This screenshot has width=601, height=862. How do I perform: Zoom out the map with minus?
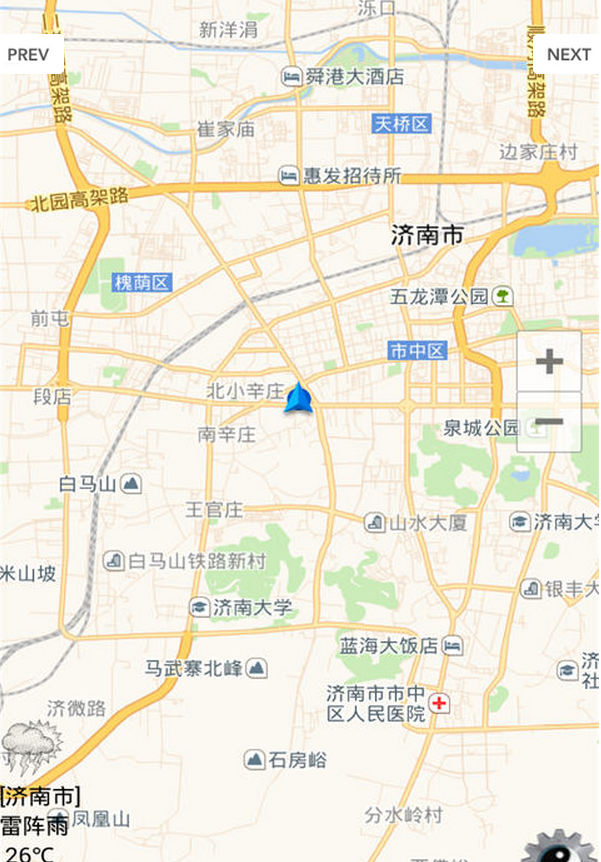click(549, 422)
